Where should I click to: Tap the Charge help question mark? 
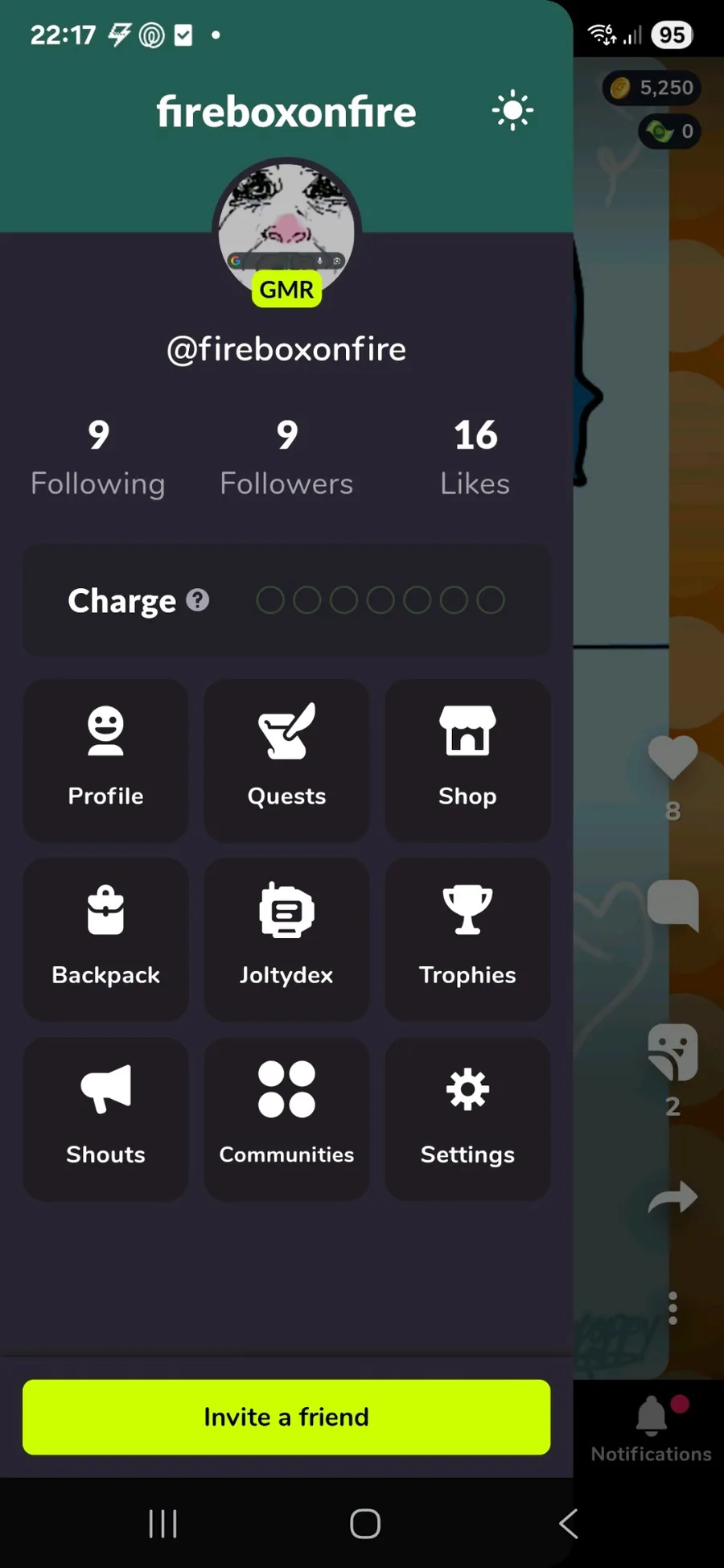(x=198, y=600)
